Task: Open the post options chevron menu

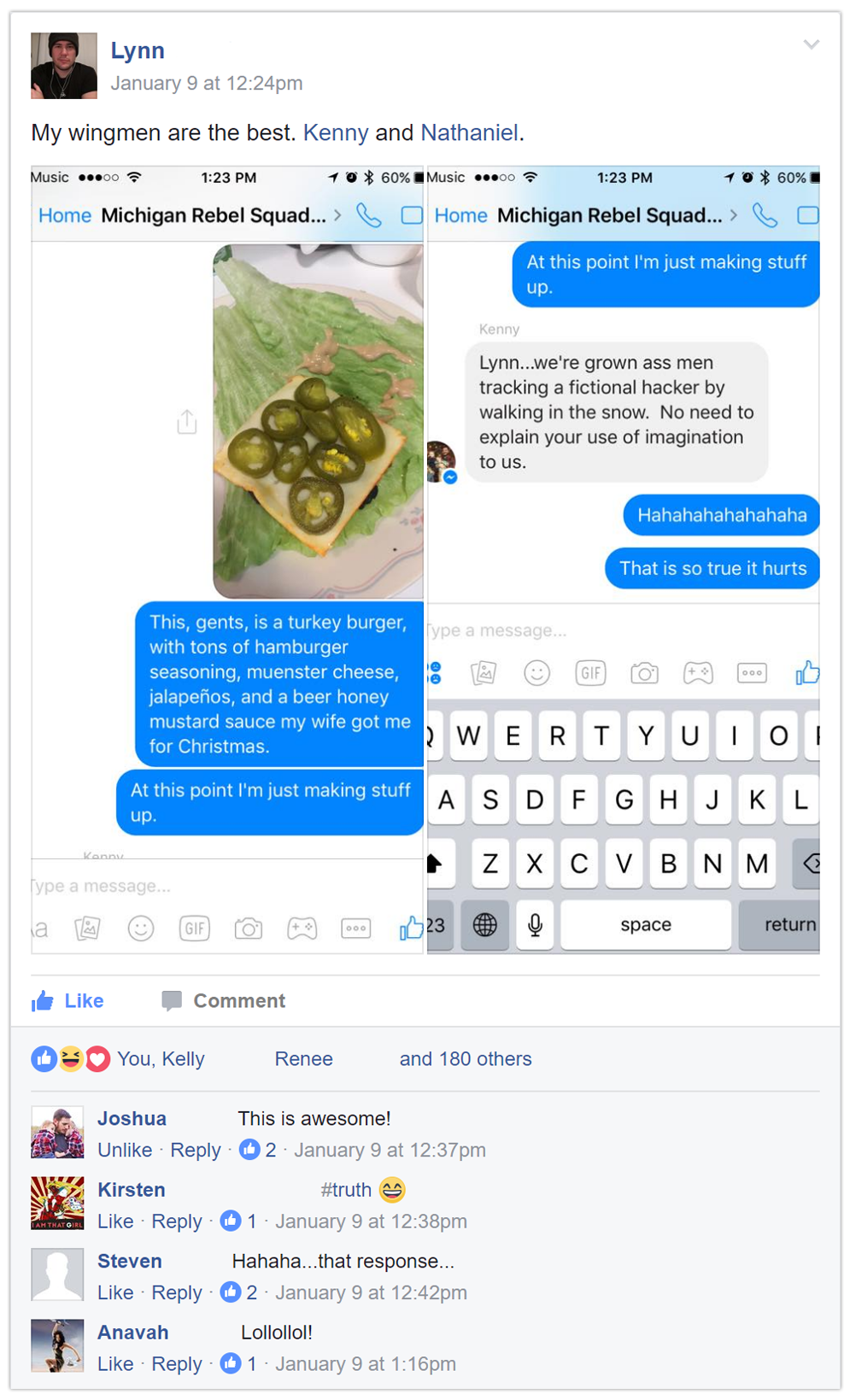Action: (x=811, y=44)
